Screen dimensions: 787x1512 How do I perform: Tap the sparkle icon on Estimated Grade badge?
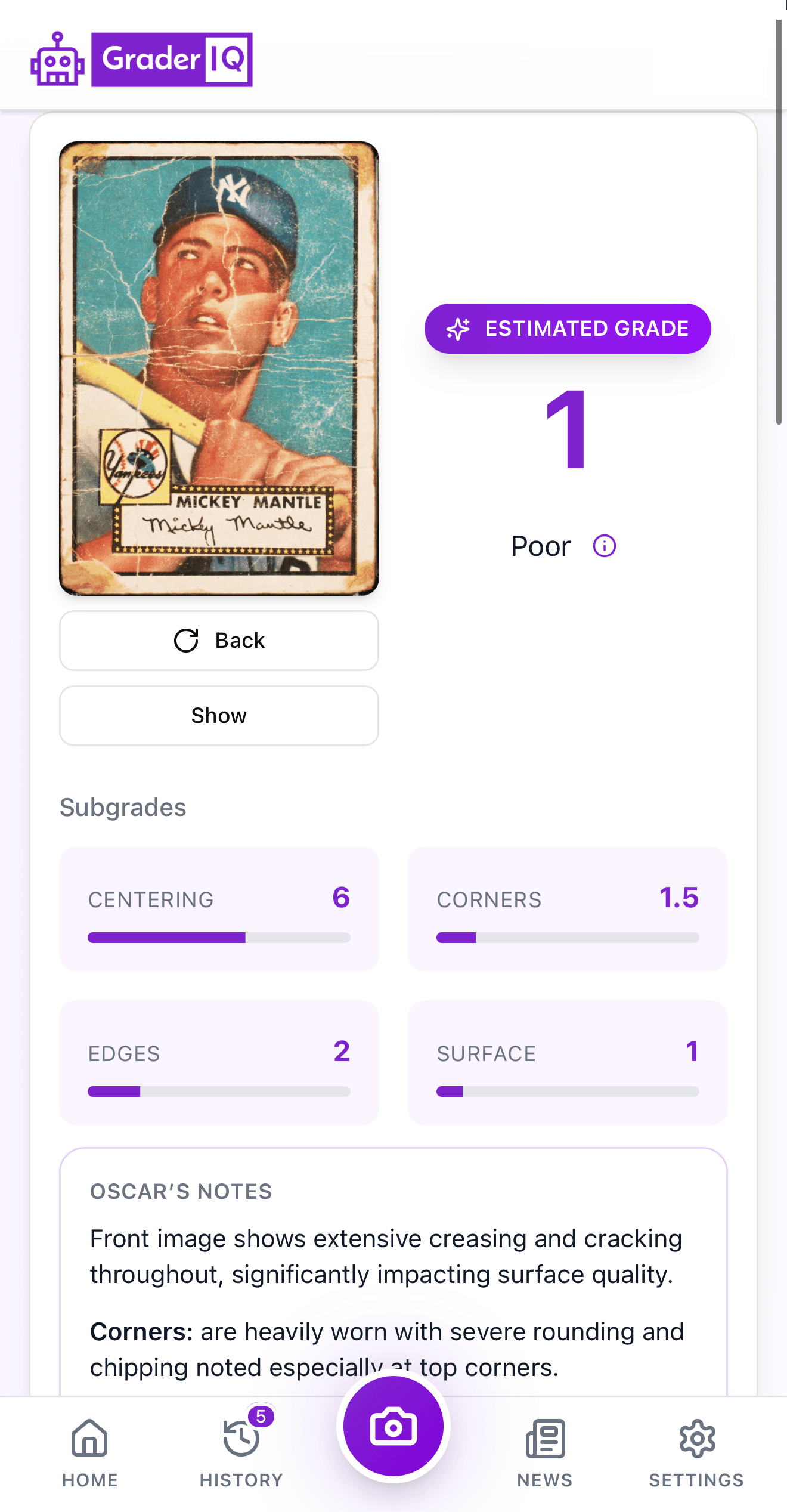pyautogui.click(x=458, y=329)
